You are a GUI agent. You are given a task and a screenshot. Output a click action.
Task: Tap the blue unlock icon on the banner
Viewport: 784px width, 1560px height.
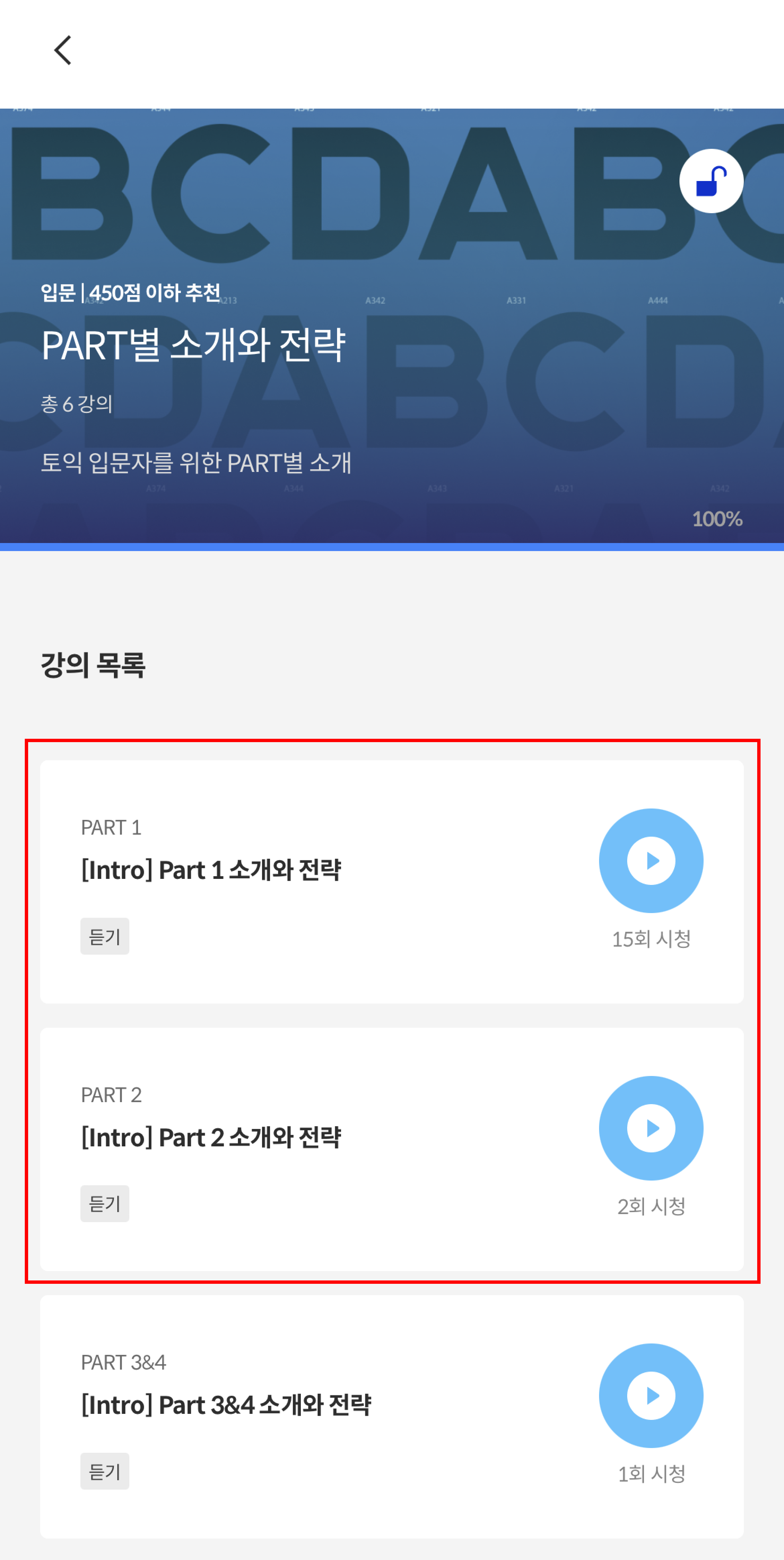711,181
